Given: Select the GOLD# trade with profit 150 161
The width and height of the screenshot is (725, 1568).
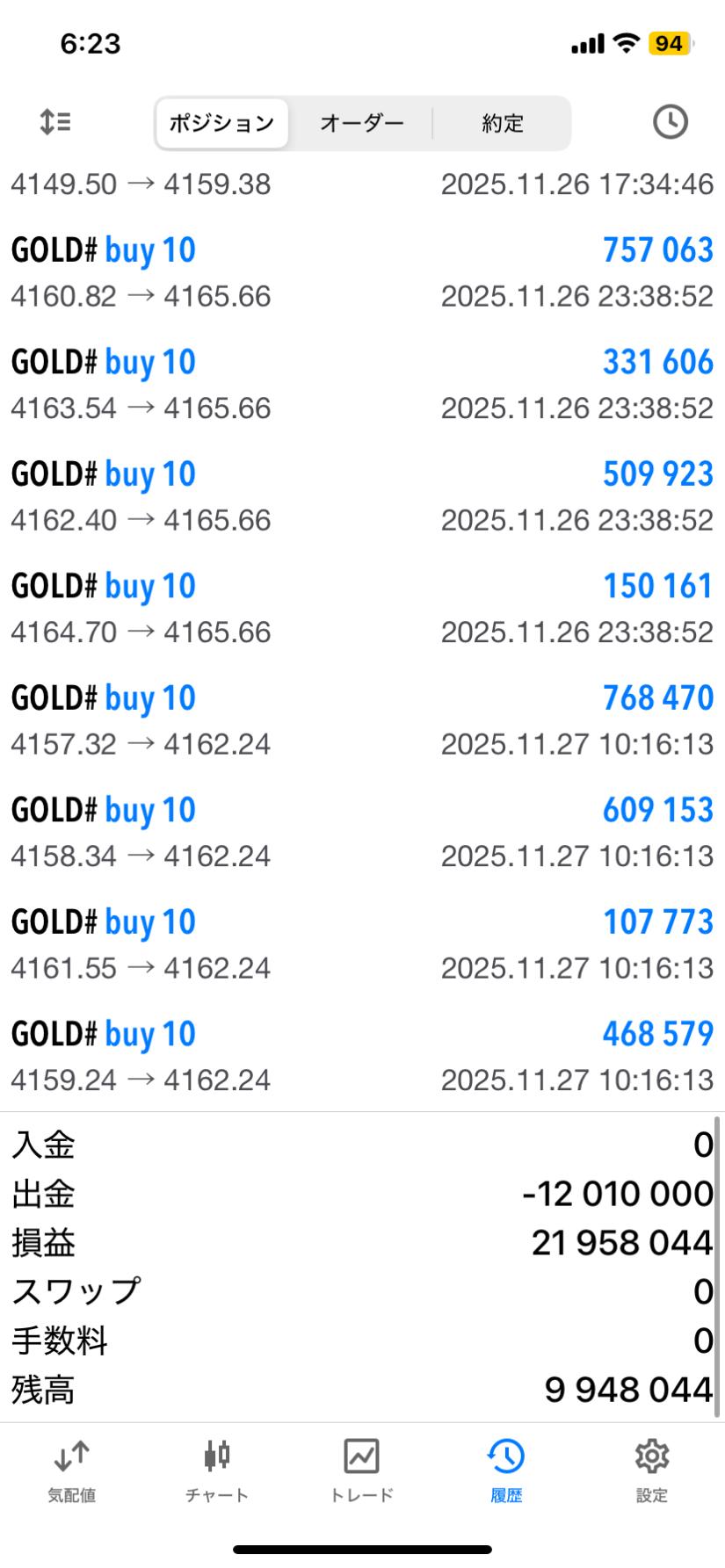Looking at the screenshot, I should coord(362,609).
